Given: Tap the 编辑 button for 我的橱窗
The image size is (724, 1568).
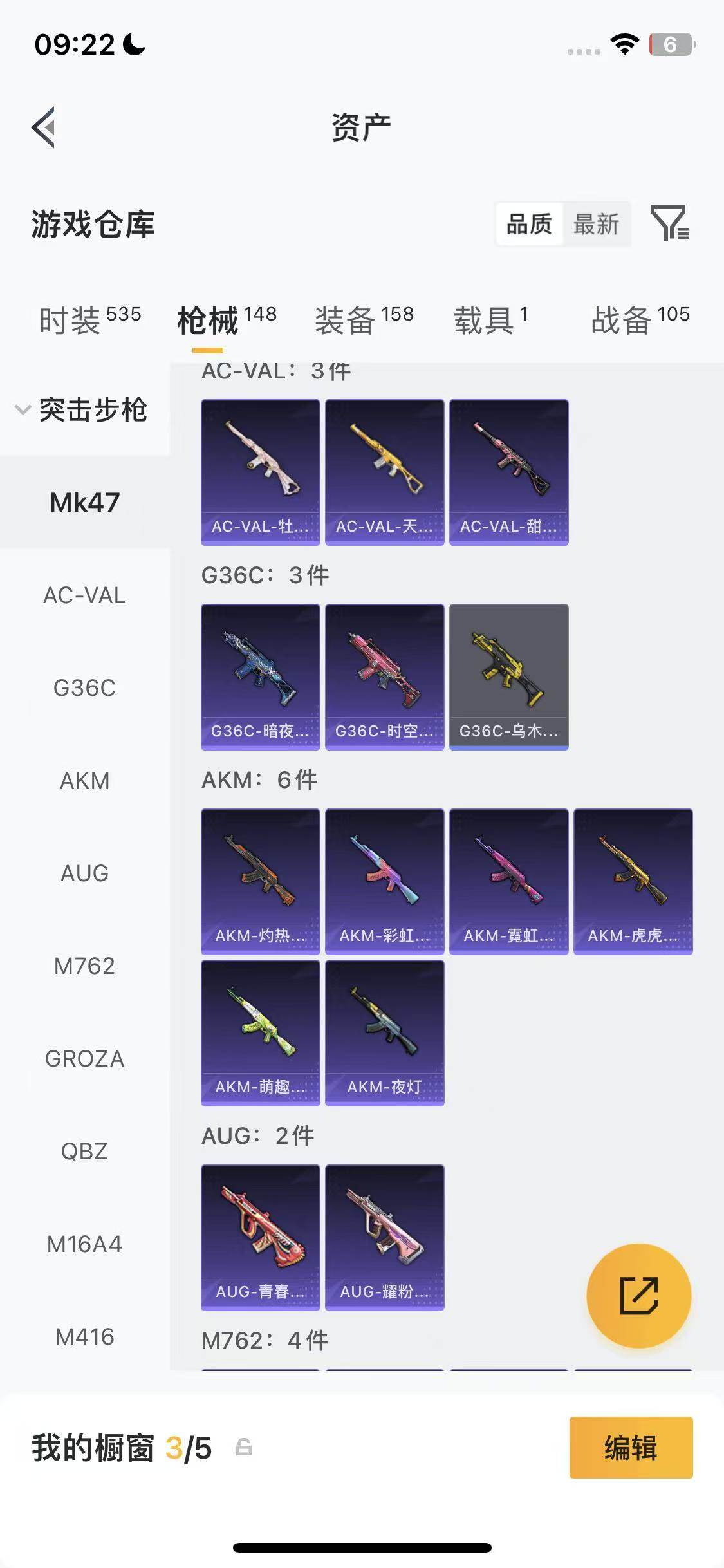Looking at the screenshot, I should [631, 1448].
